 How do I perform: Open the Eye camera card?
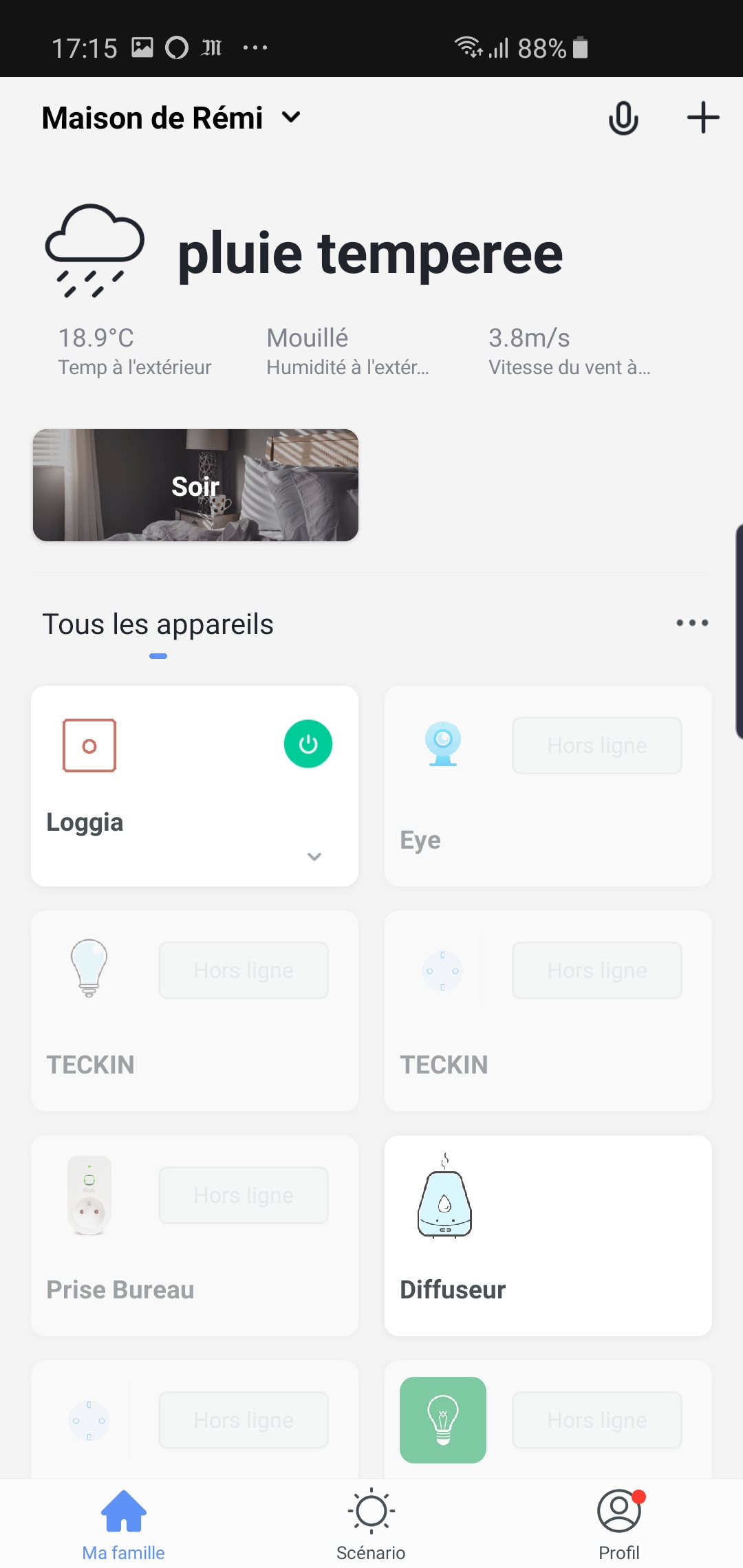click(548, 786)
